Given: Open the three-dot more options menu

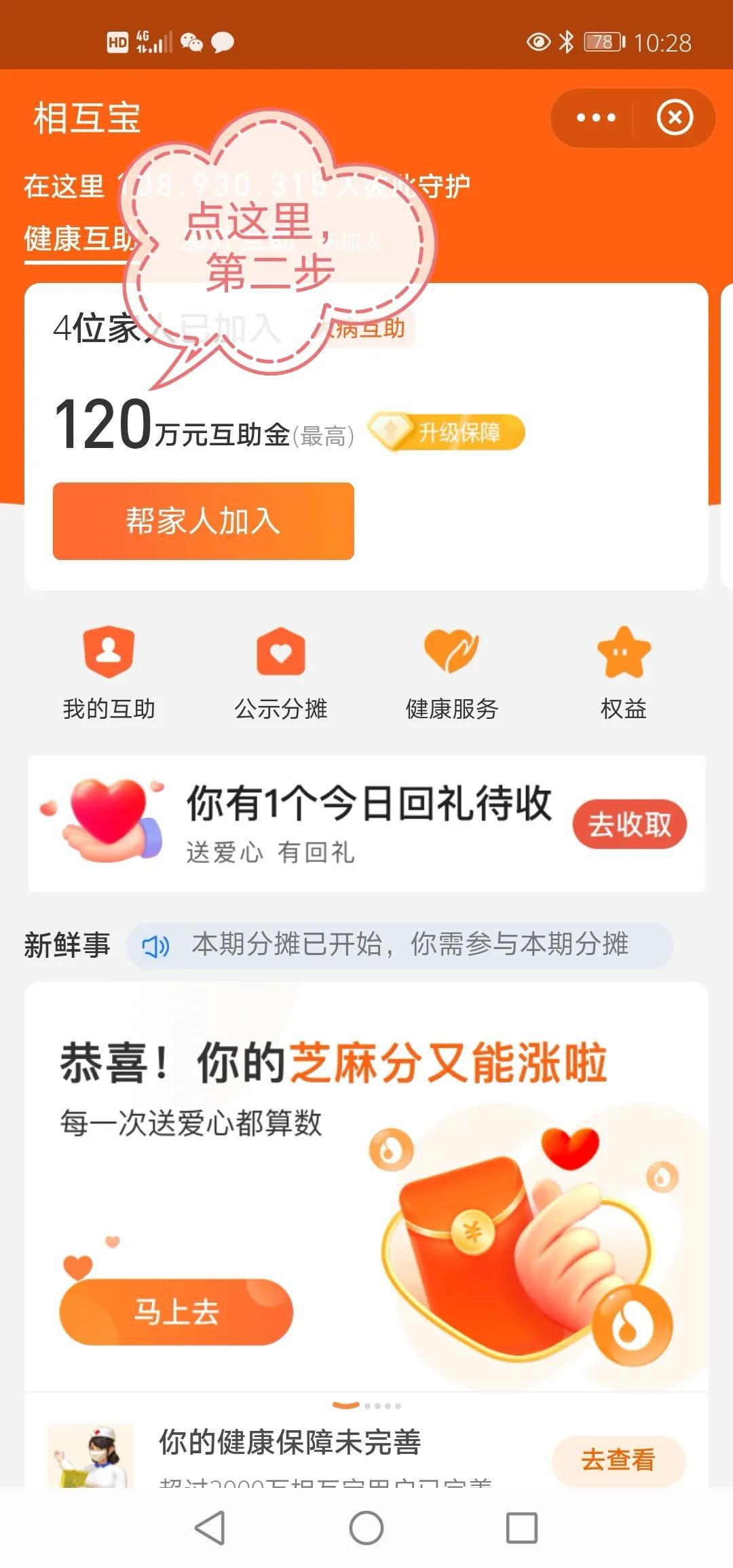Looking at the screenshot, I should click(595, 117).
